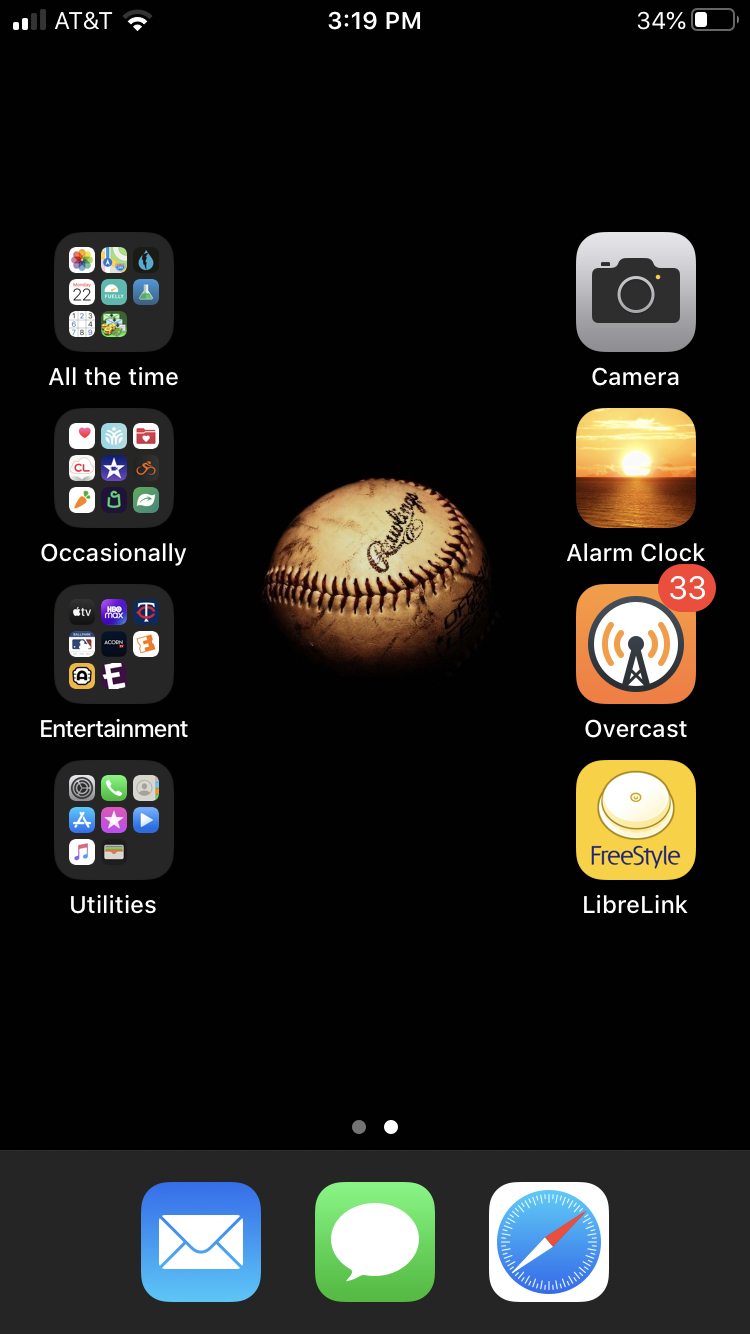The image size is (750, 1334).
Task: Open the Utilities folder
Action: pos(114,820)
